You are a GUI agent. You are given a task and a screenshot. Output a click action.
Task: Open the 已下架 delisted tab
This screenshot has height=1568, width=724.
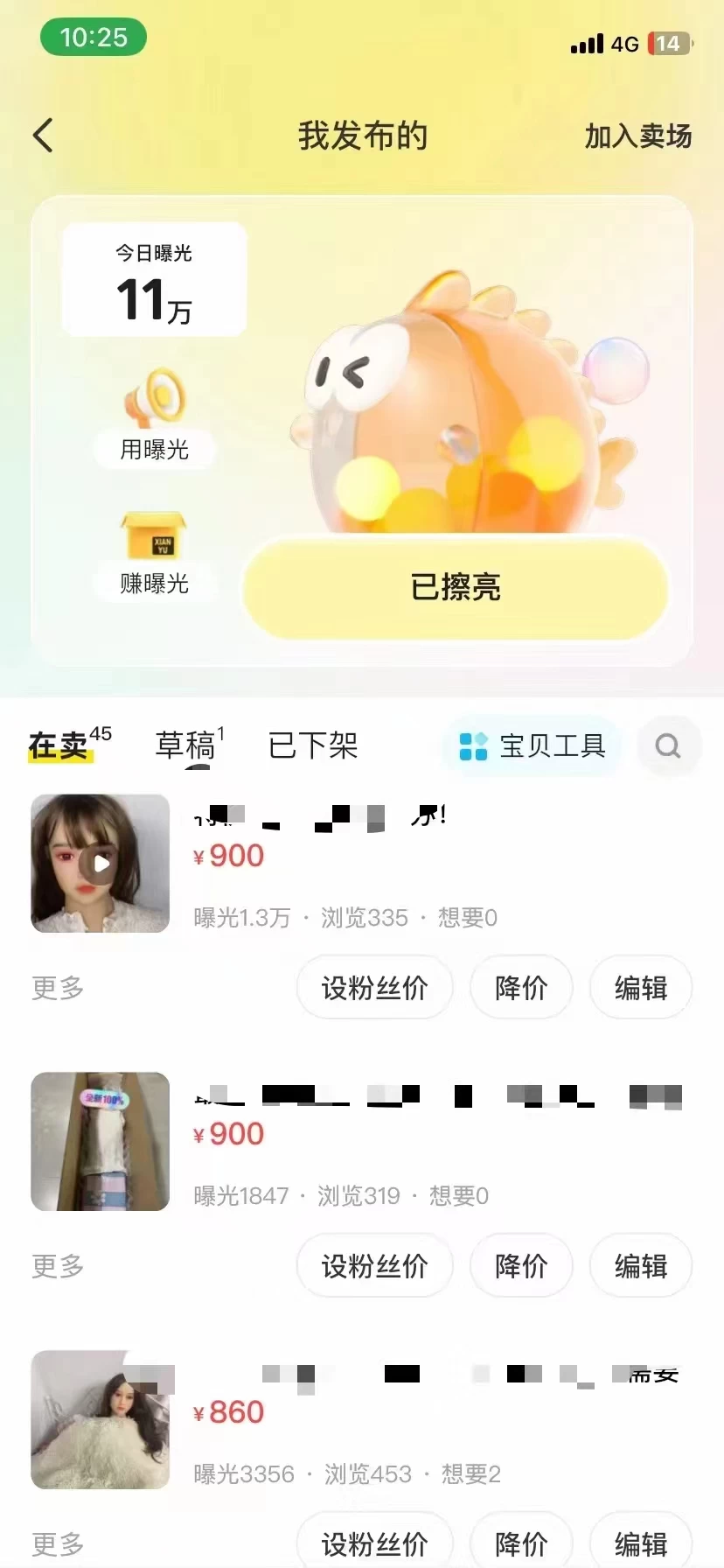click(312, 745)
